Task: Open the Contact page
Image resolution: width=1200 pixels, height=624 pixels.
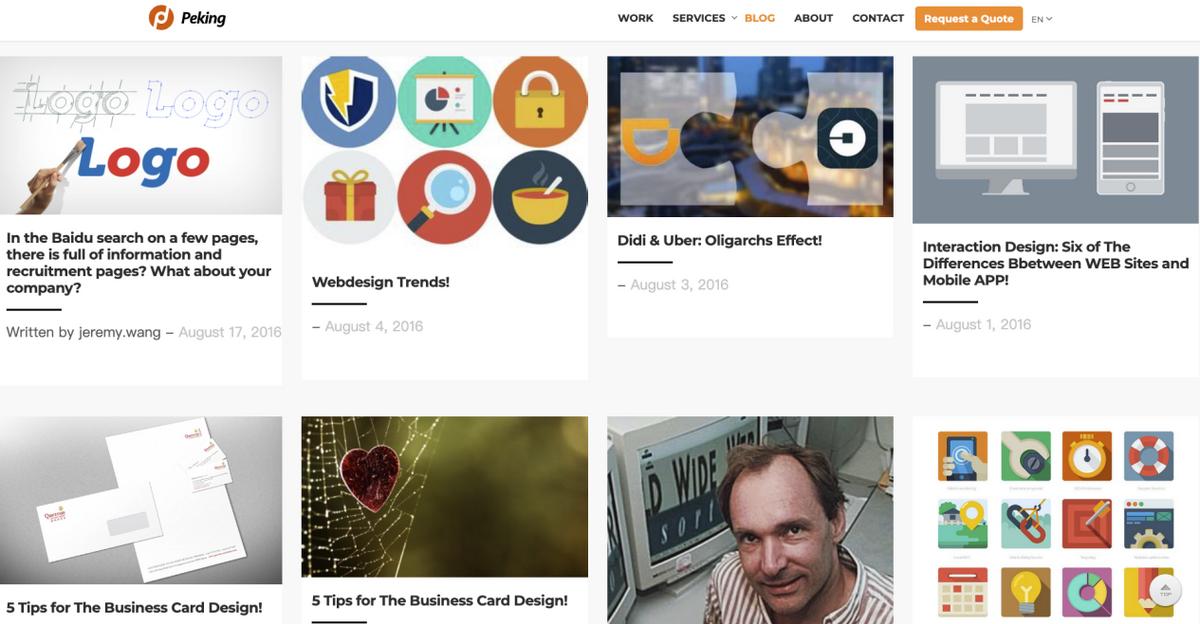Action: coord(877,18)
